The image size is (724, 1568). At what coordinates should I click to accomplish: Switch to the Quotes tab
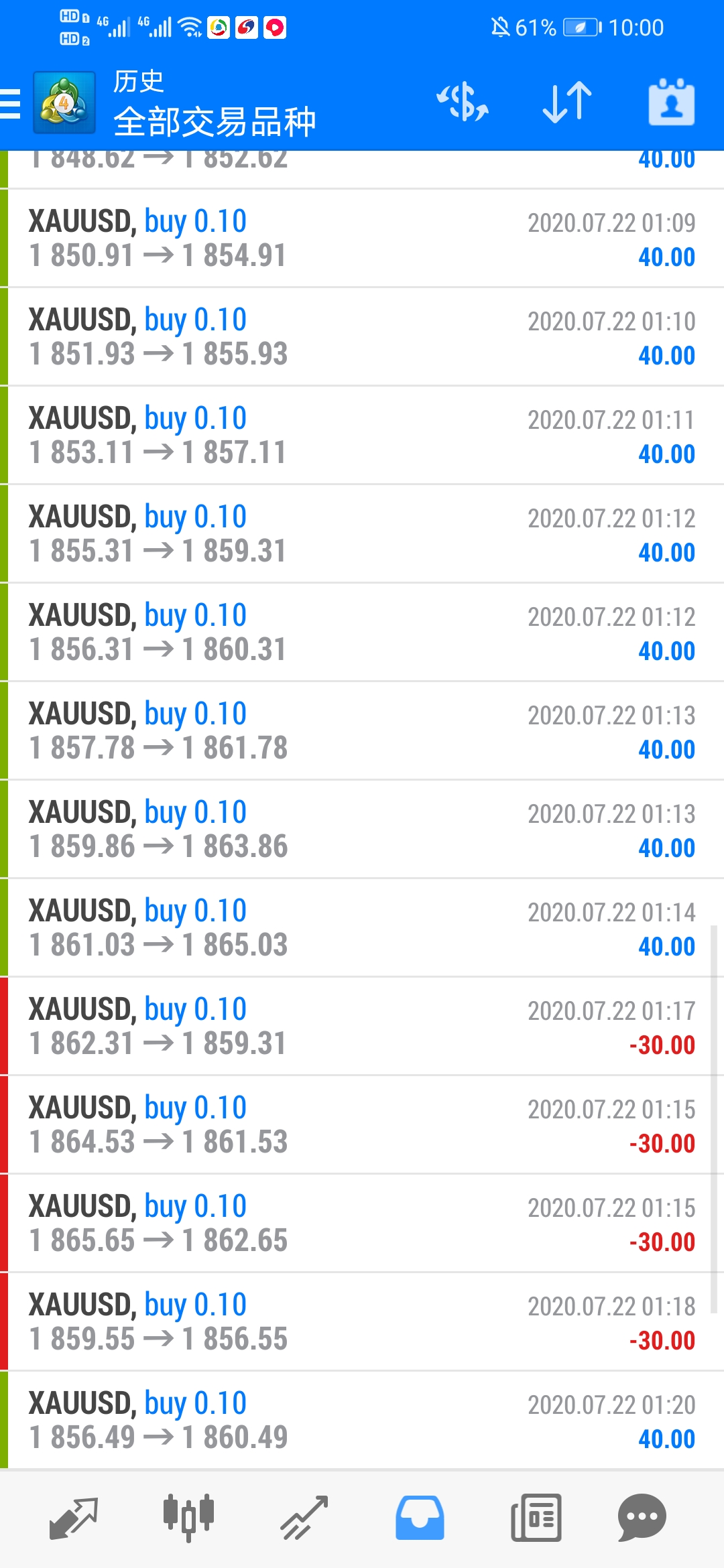coord(74,1518)
